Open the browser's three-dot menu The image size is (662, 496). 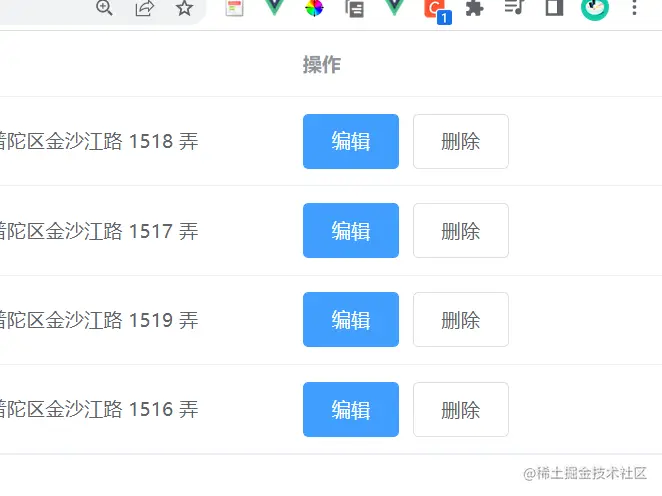(634, 8)
